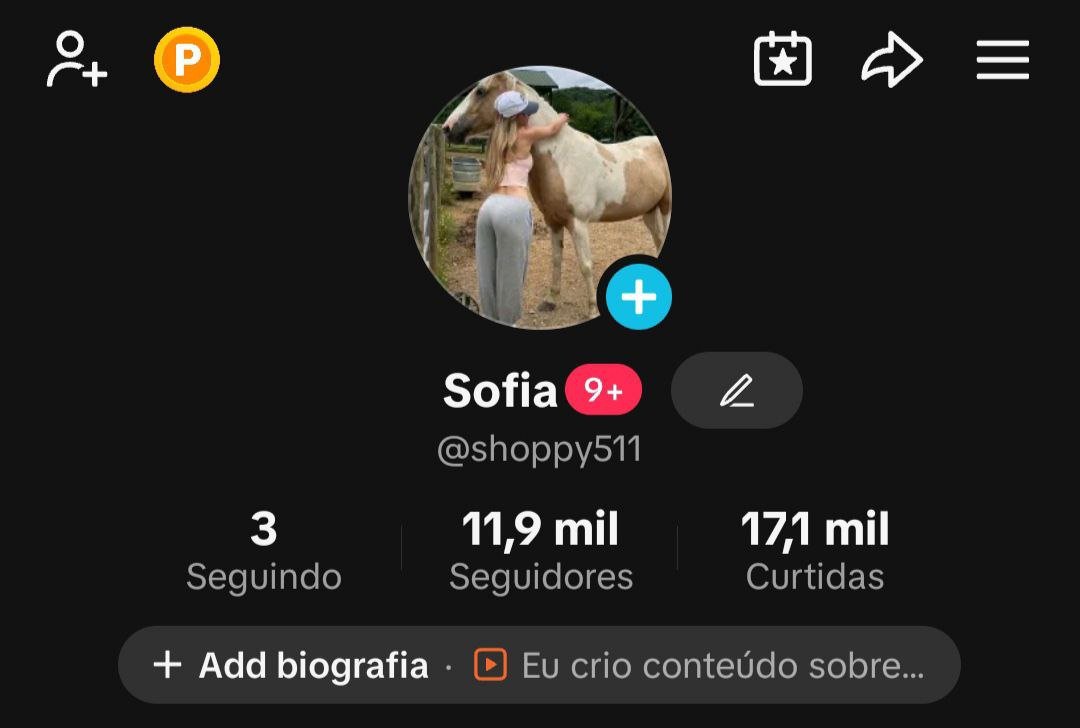This screenshot has height=728, width=1080.
Task: Open the hamburger menu
Action: [x=1002, y=60]
